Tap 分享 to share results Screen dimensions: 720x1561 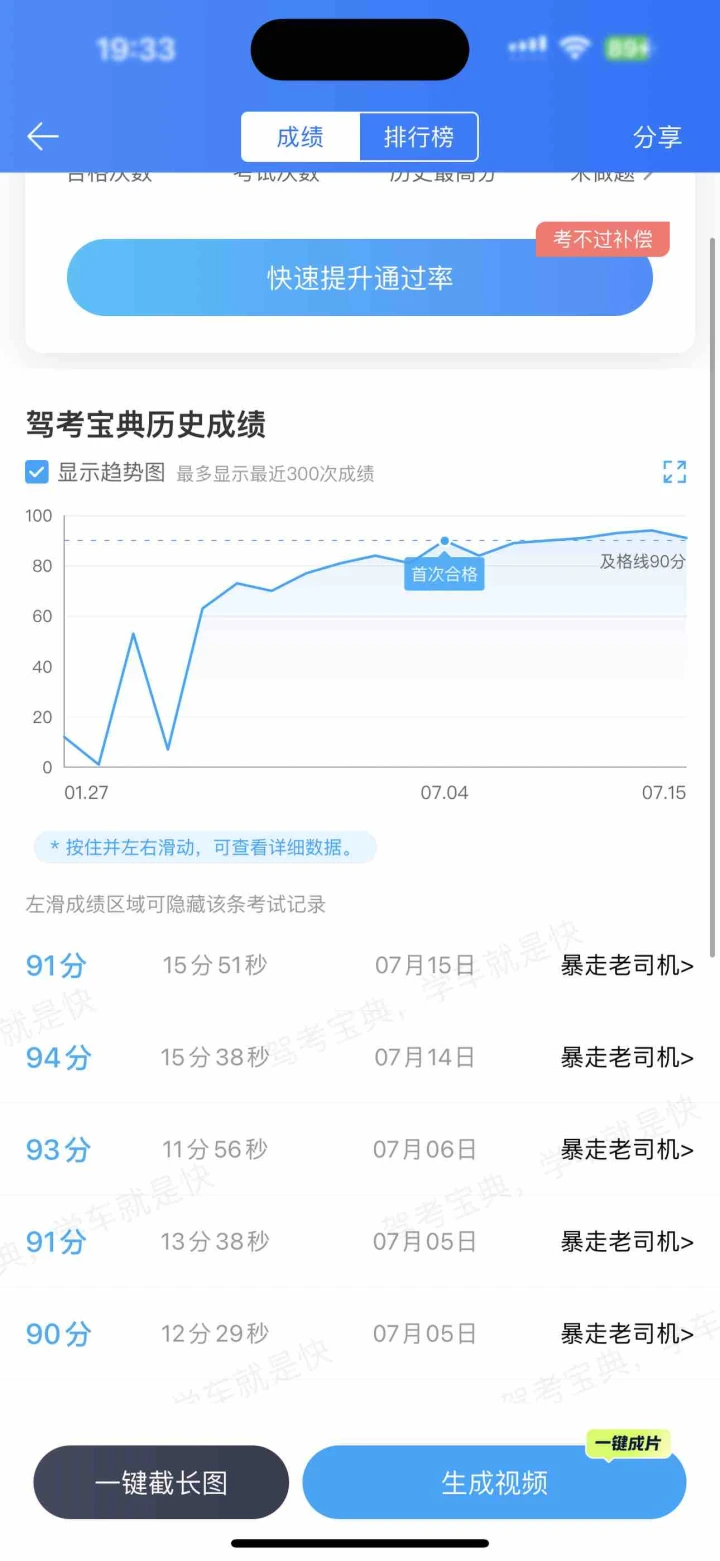[657, 137]
